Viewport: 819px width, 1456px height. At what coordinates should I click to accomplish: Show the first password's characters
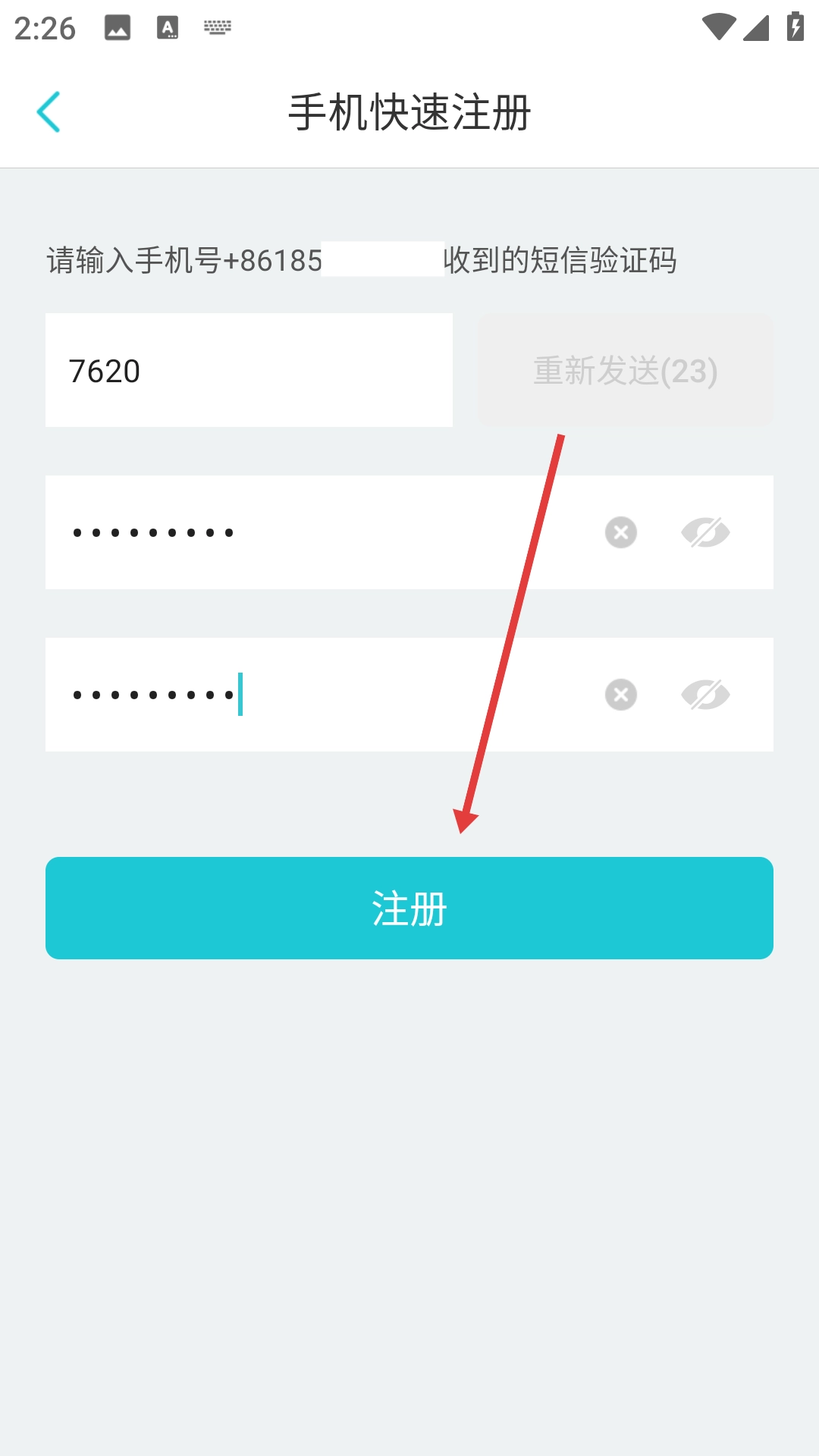click(x=705, y=532)
